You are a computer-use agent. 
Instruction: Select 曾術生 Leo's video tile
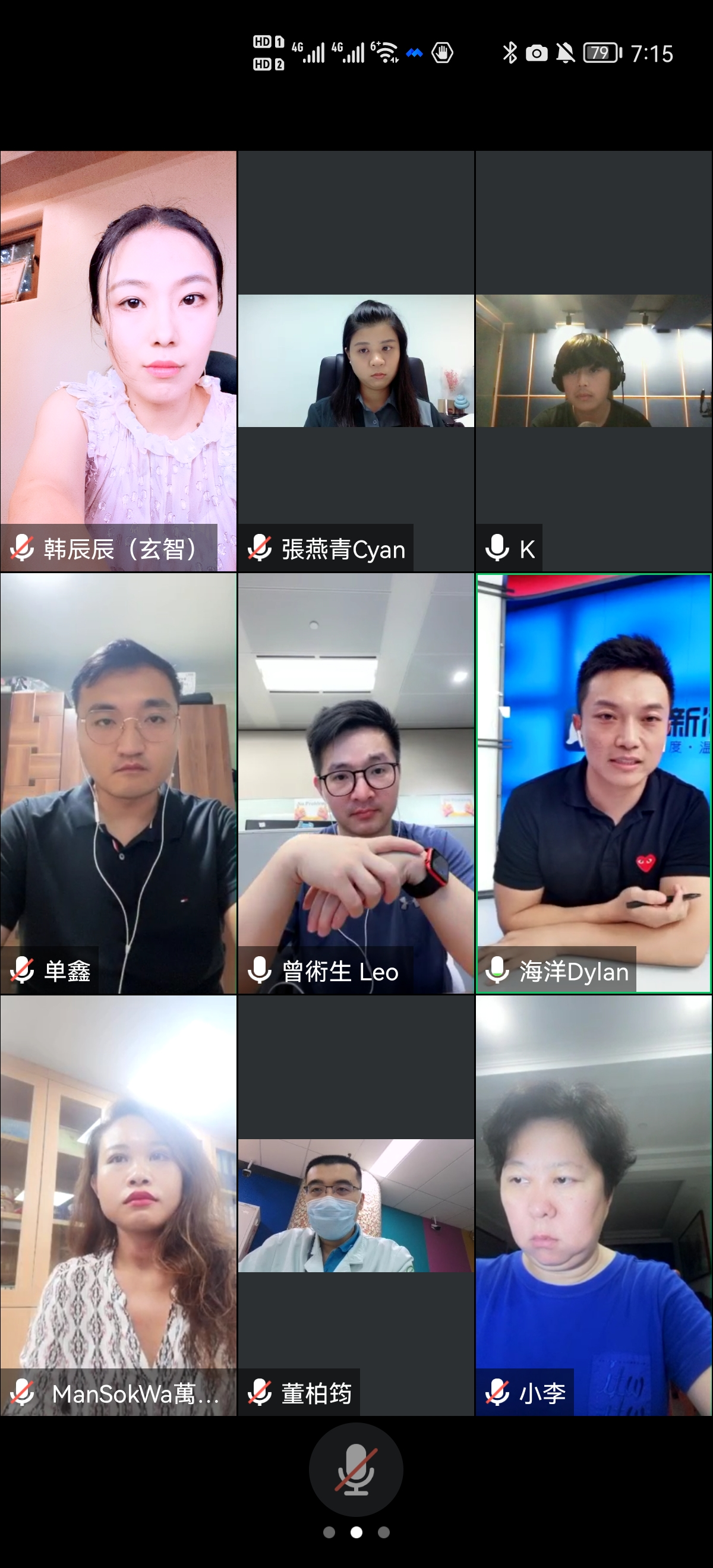click(355, 783)
